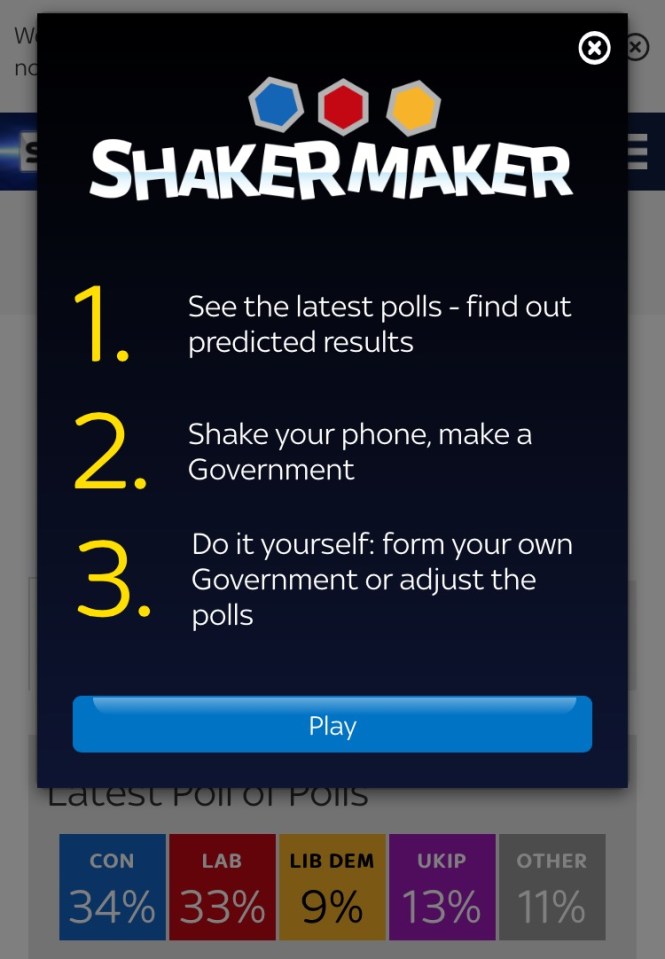Viewport: 665px width, 959px height.
Task: Start Shaker Maker with the Play button
Action: click(332, 725)
